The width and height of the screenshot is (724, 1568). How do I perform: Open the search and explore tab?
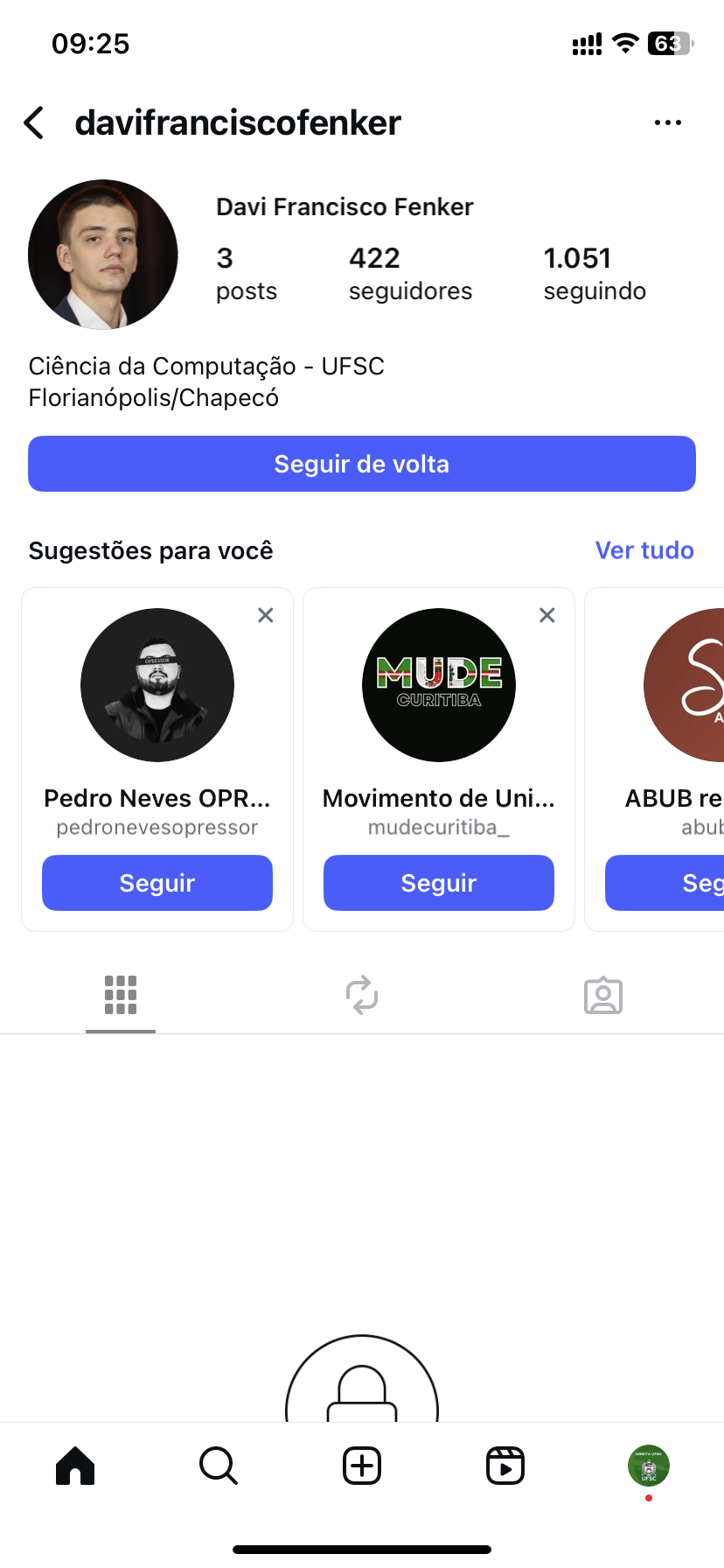[x=219, y=1466]
